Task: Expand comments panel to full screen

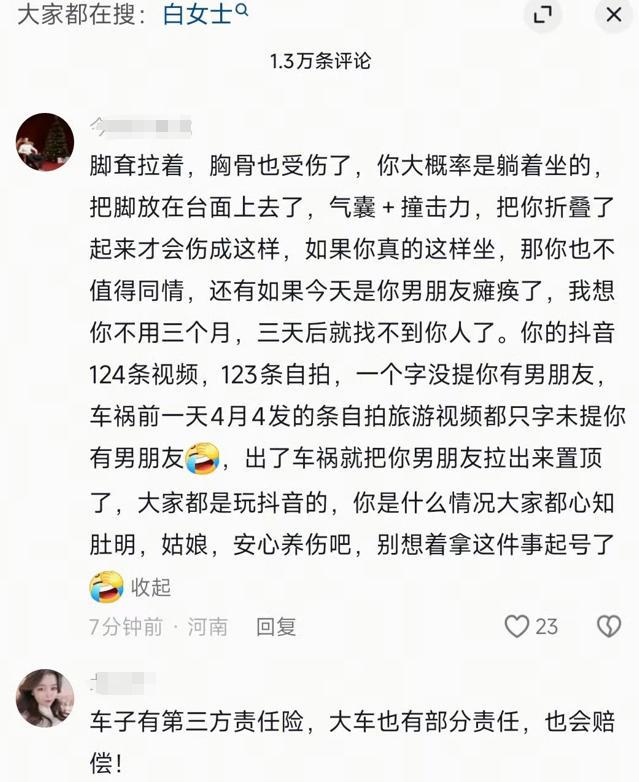Action: (543, 15)
